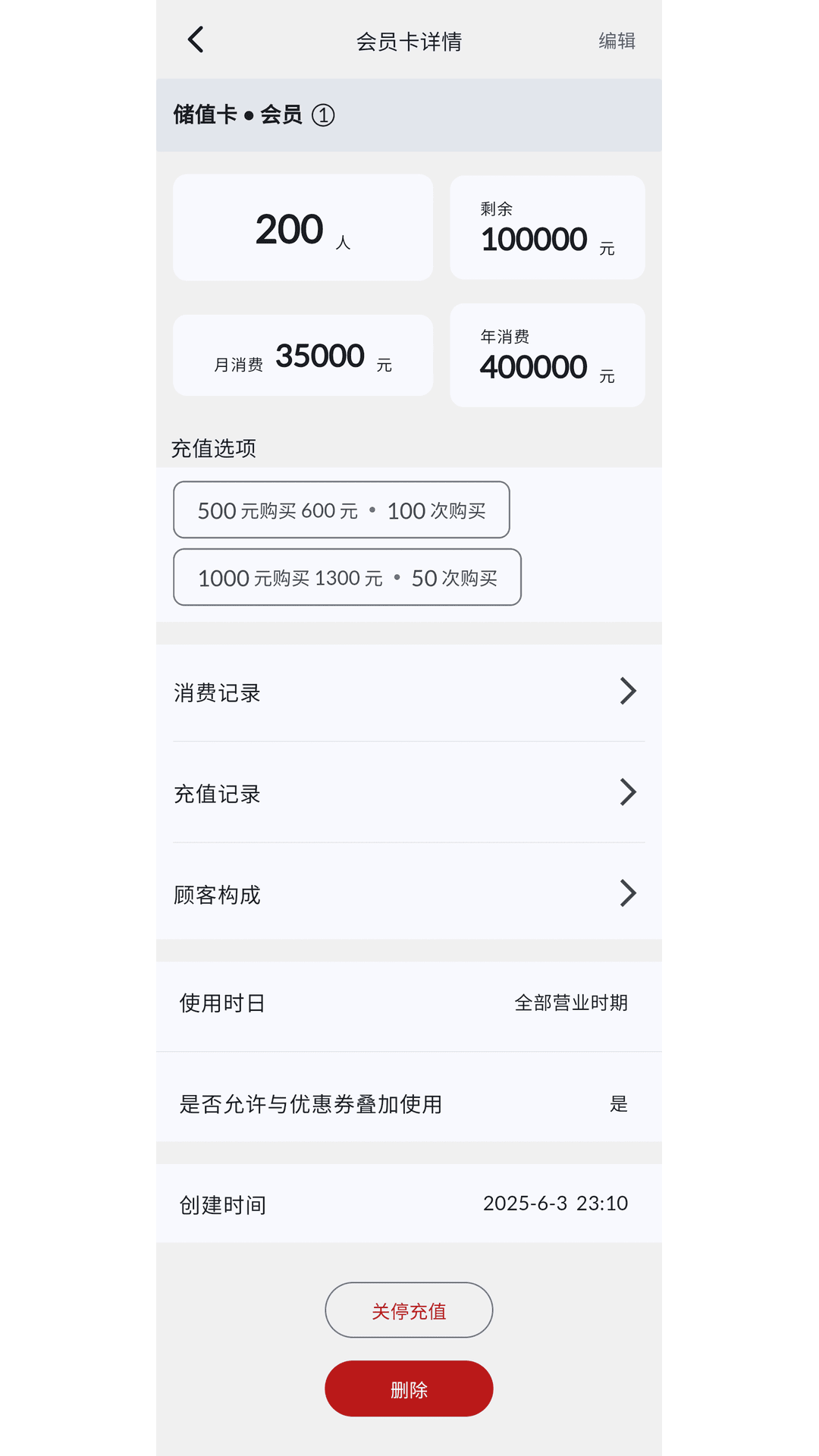Image resolution: width=819 pixels, height=1456 pixels.
Task: Select the 500 元购买 600 元 recharge option
Action: [x=341, y=510]
